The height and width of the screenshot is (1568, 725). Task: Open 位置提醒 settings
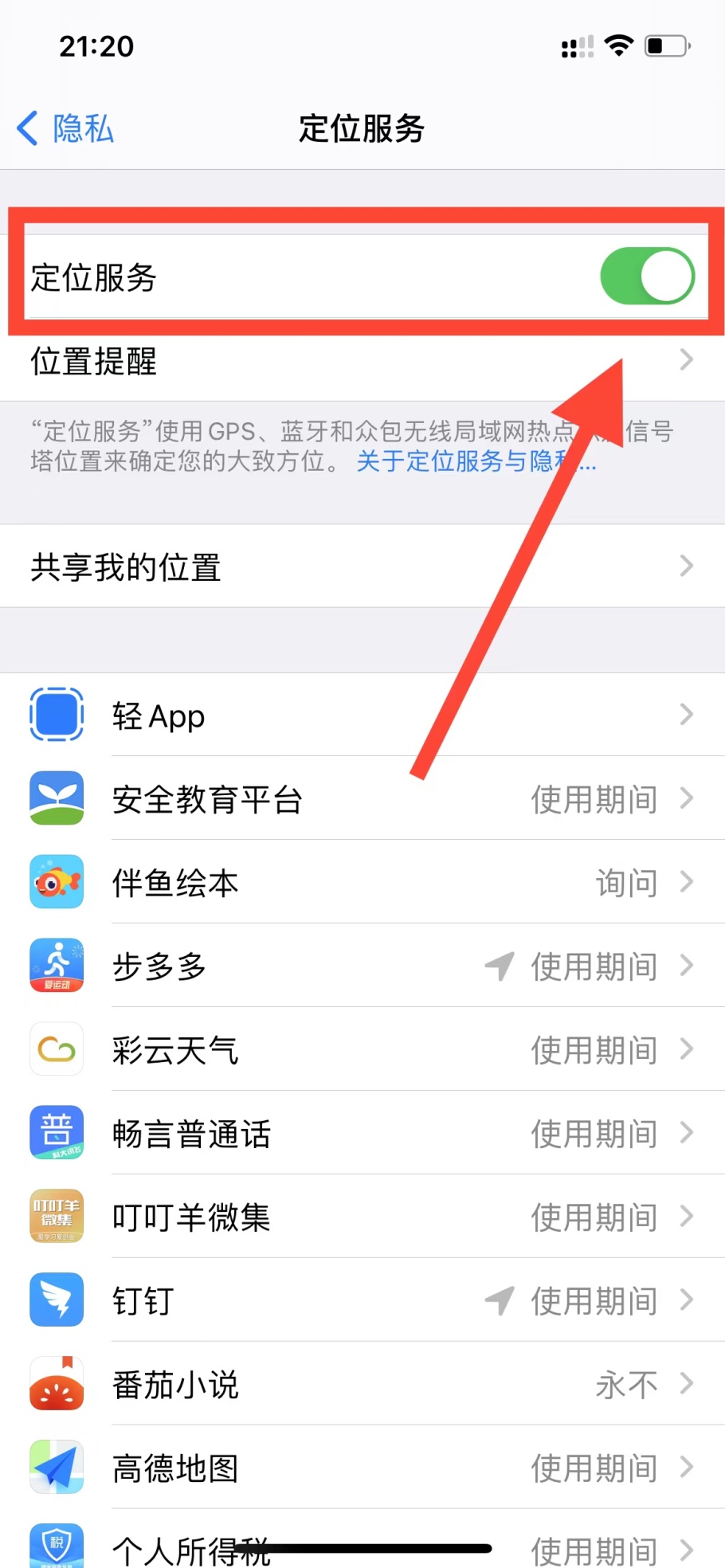[362, 361]
